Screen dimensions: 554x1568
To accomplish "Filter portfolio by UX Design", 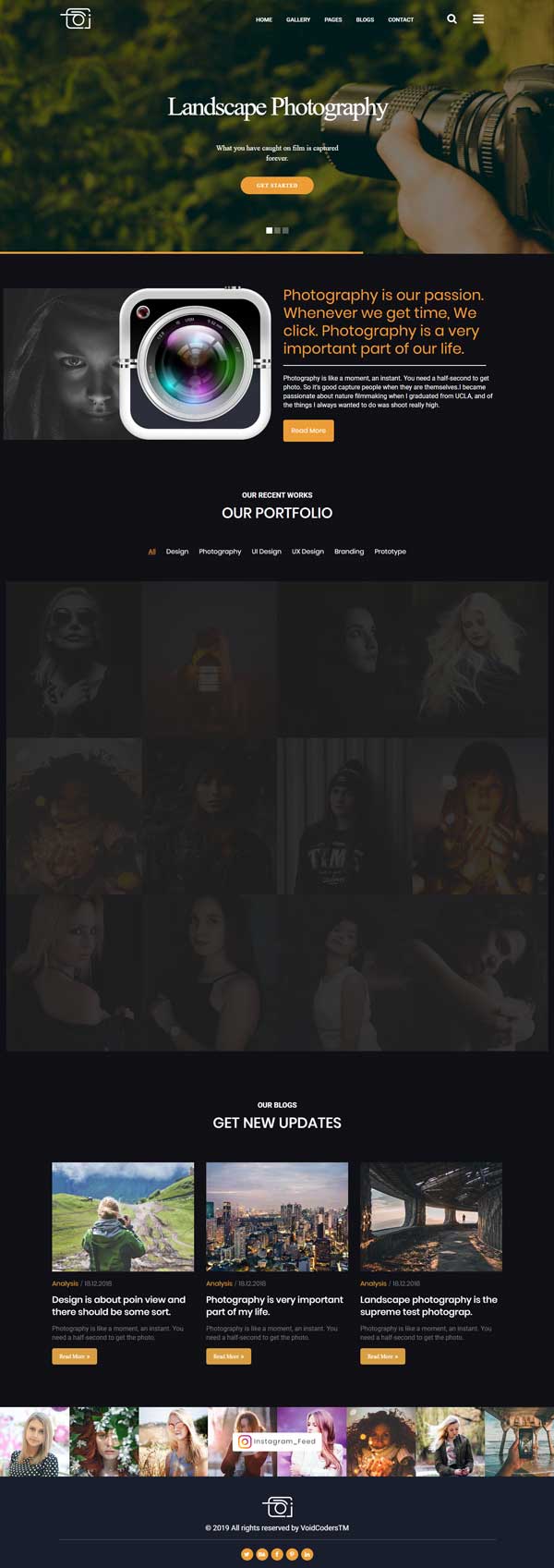I will tap(307, 552).
